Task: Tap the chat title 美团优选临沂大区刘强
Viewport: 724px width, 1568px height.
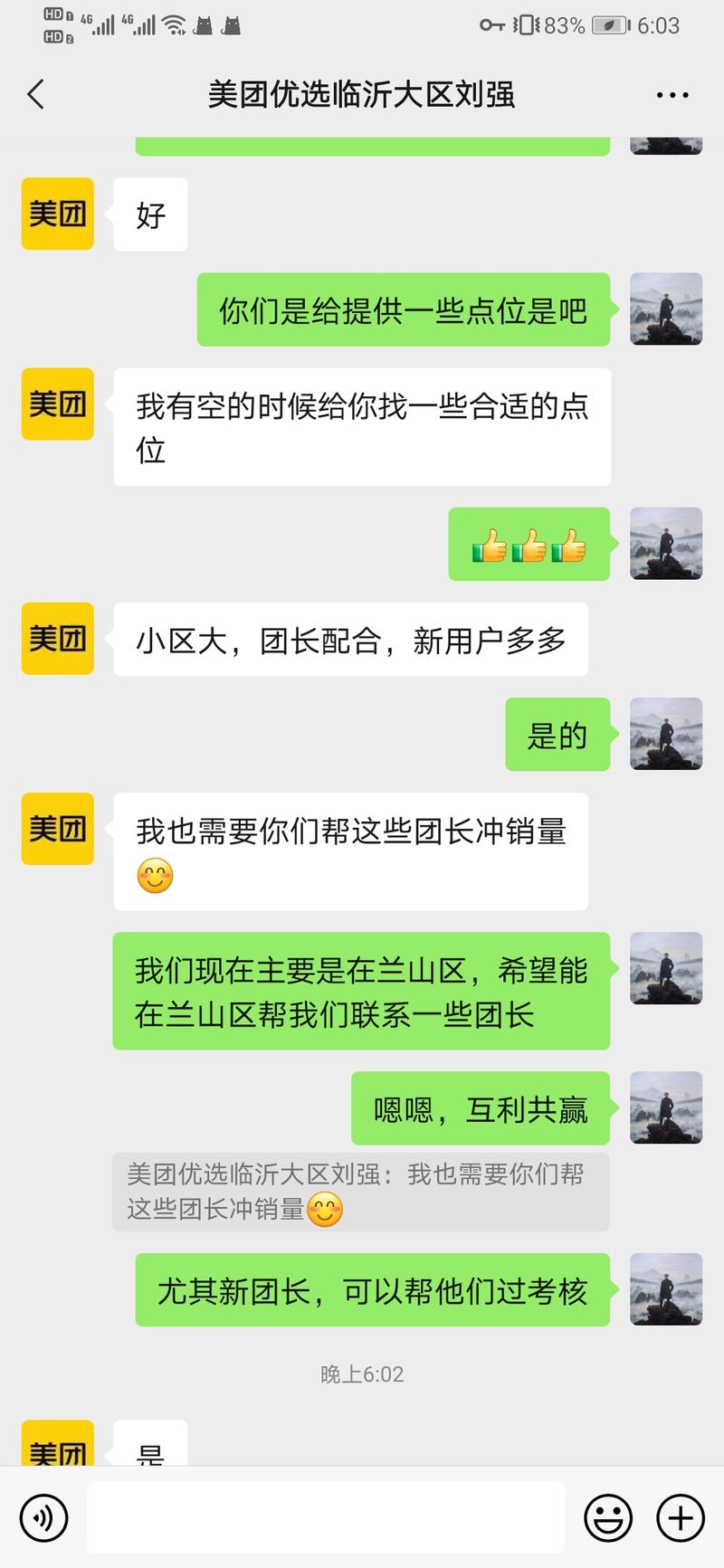Action: click(360, 93)
